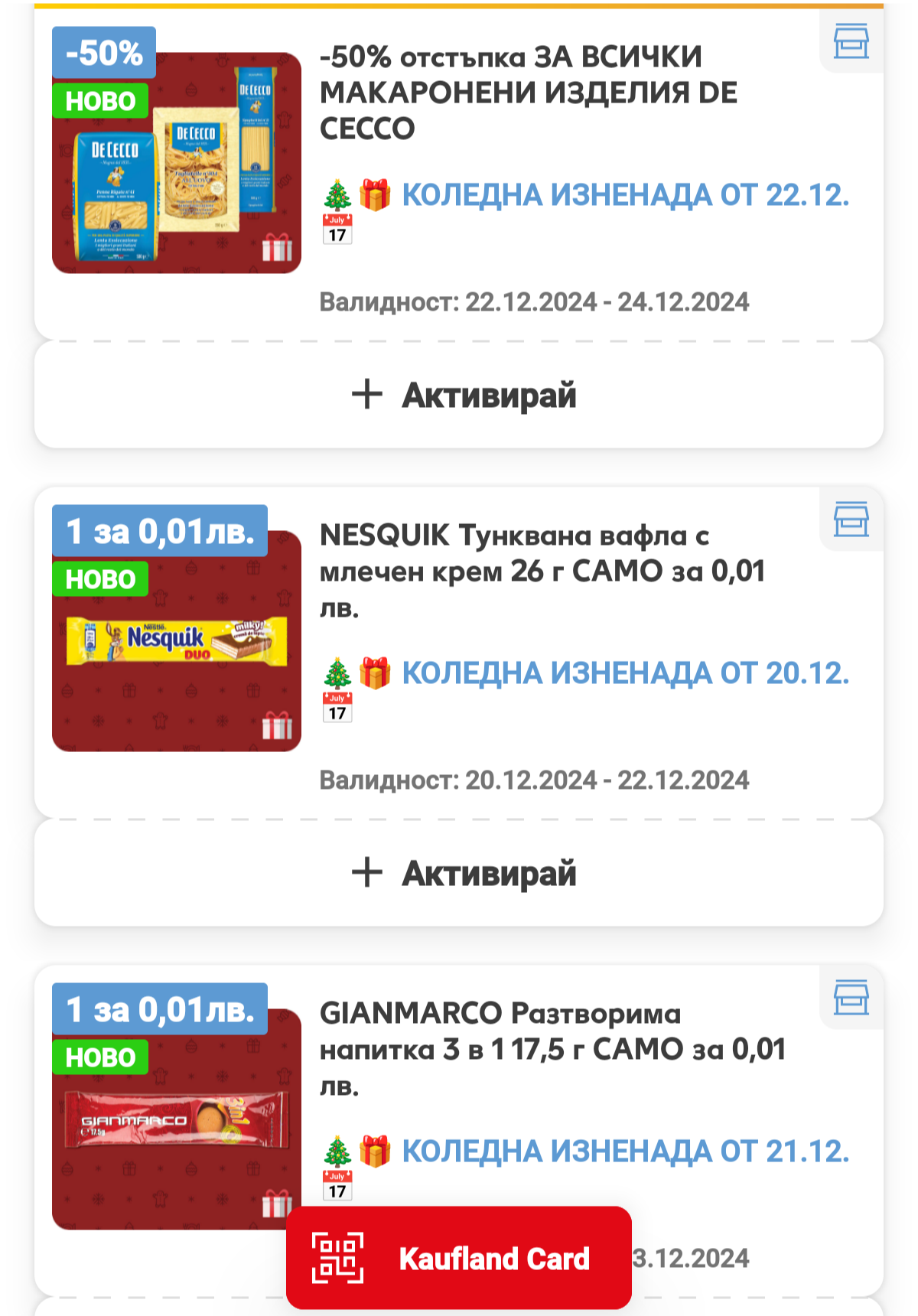
Task: View the NESQUIK wafer offer details
Action: coord(542,571)
